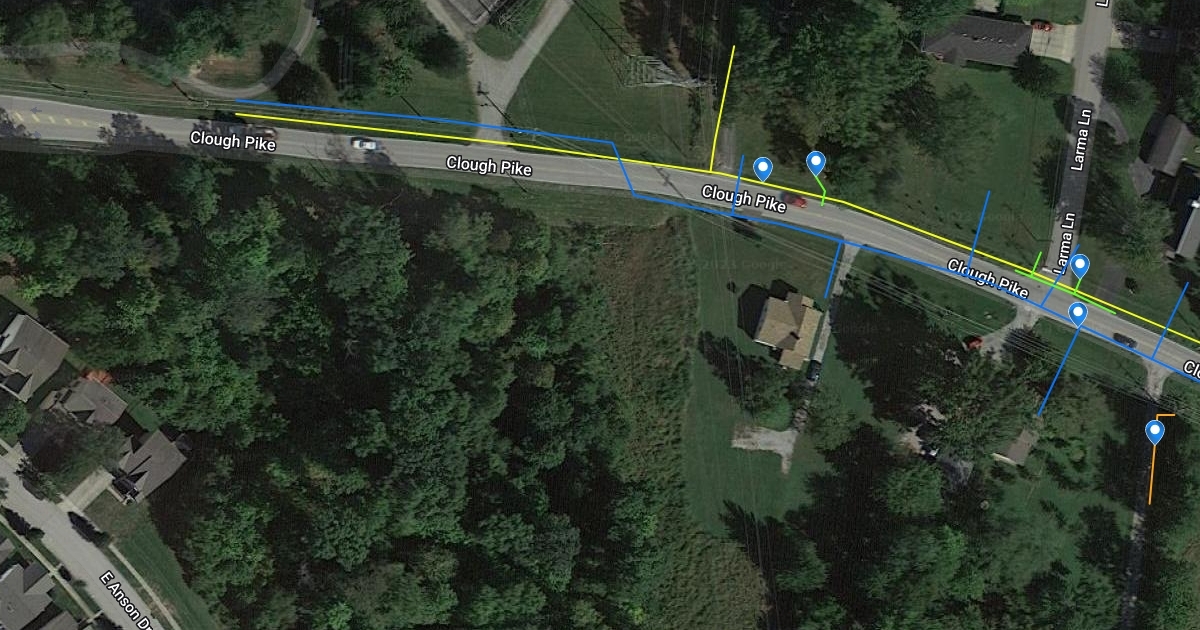Tap the pin next to the Larma Ln label
Viewport: 1200px width, 630px height.
[1080, 265]
